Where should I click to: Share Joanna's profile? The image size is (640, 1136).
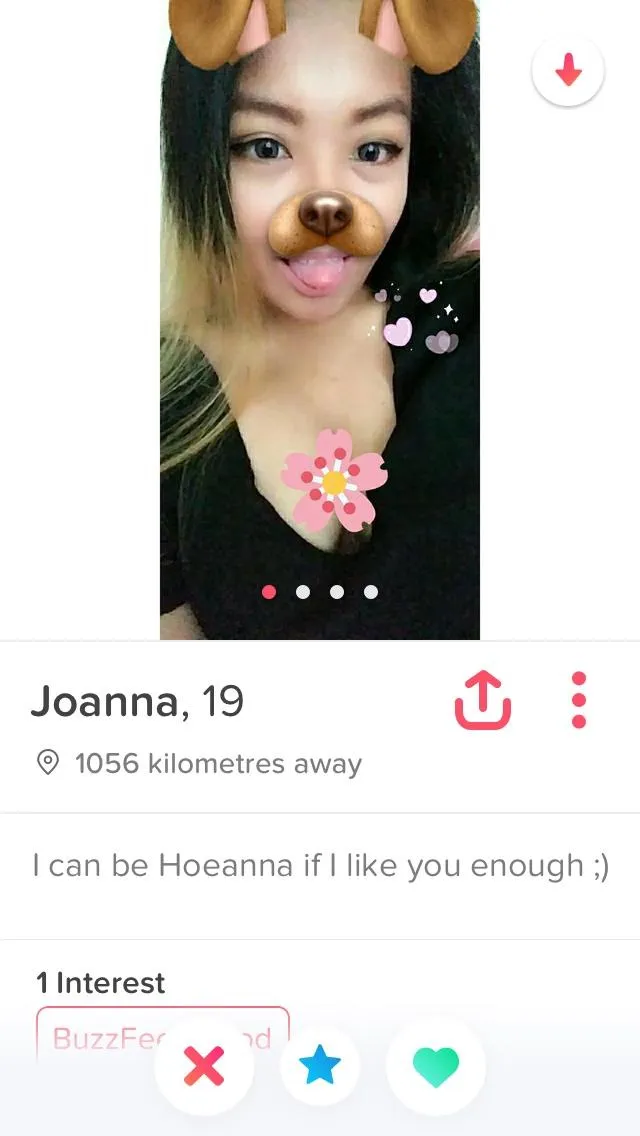click(483, 700)
